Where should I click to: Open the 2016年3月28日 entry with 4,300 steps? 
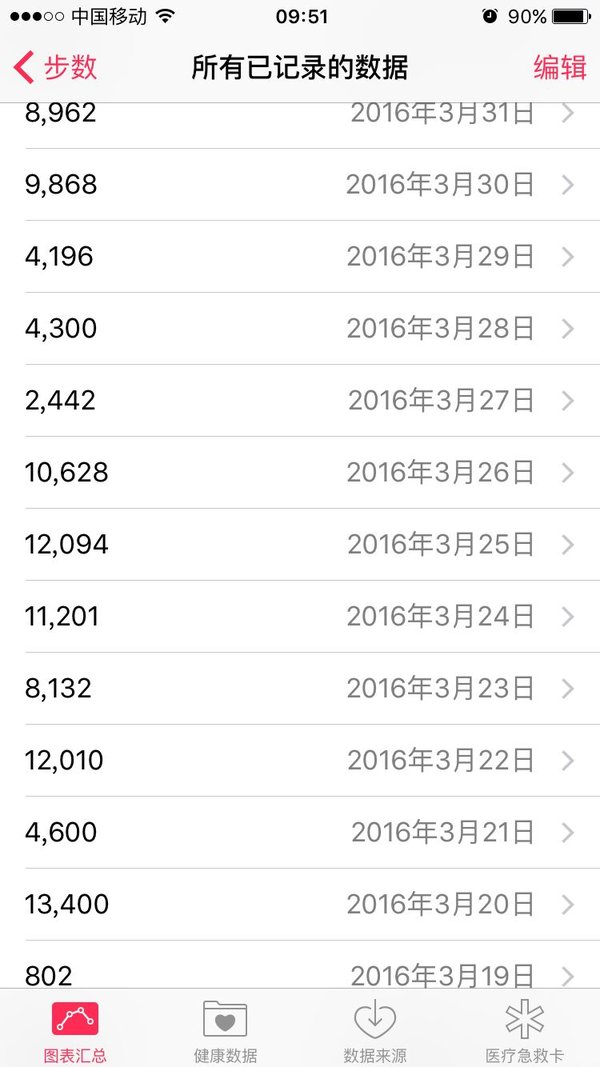pos(300,329)
